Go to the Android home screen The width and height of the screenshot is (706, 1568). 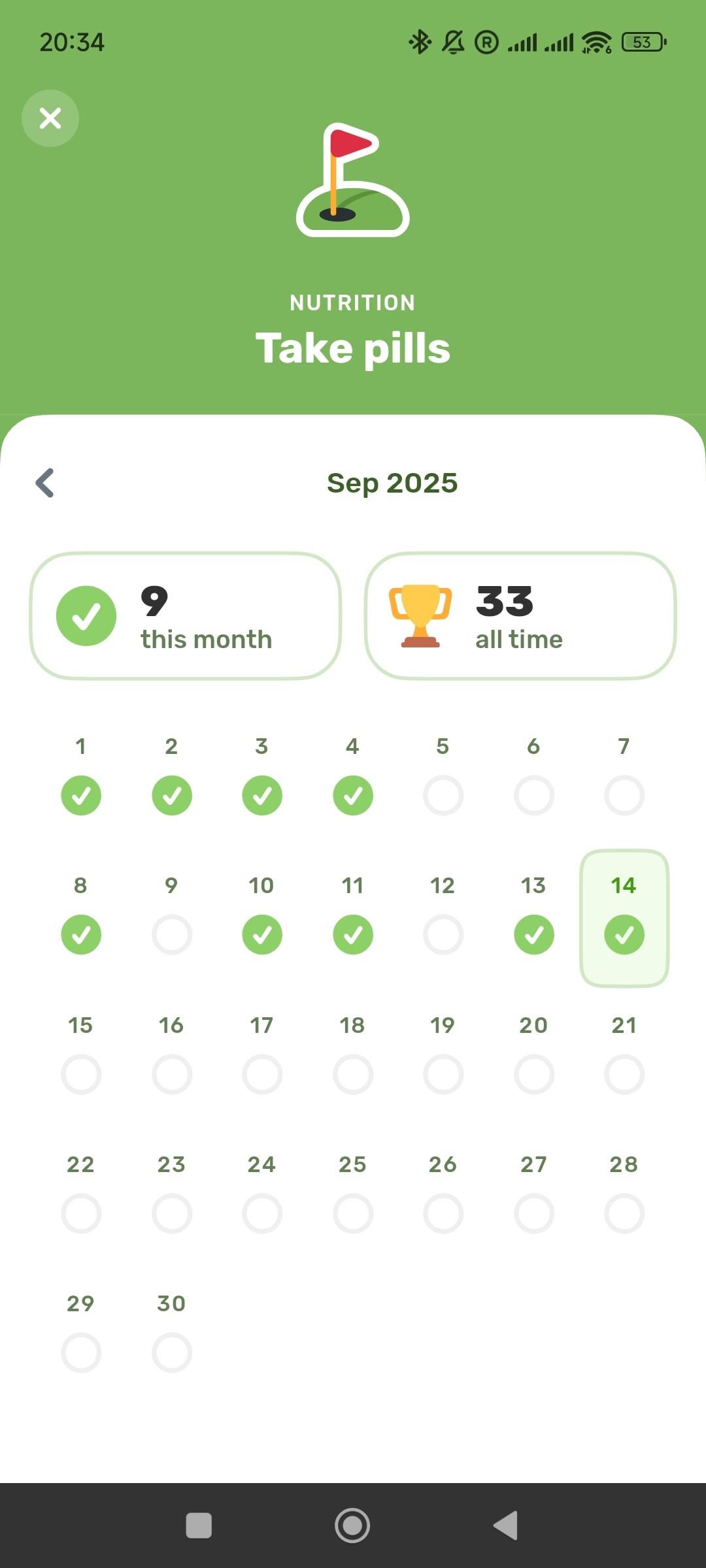pos(352,1526)
